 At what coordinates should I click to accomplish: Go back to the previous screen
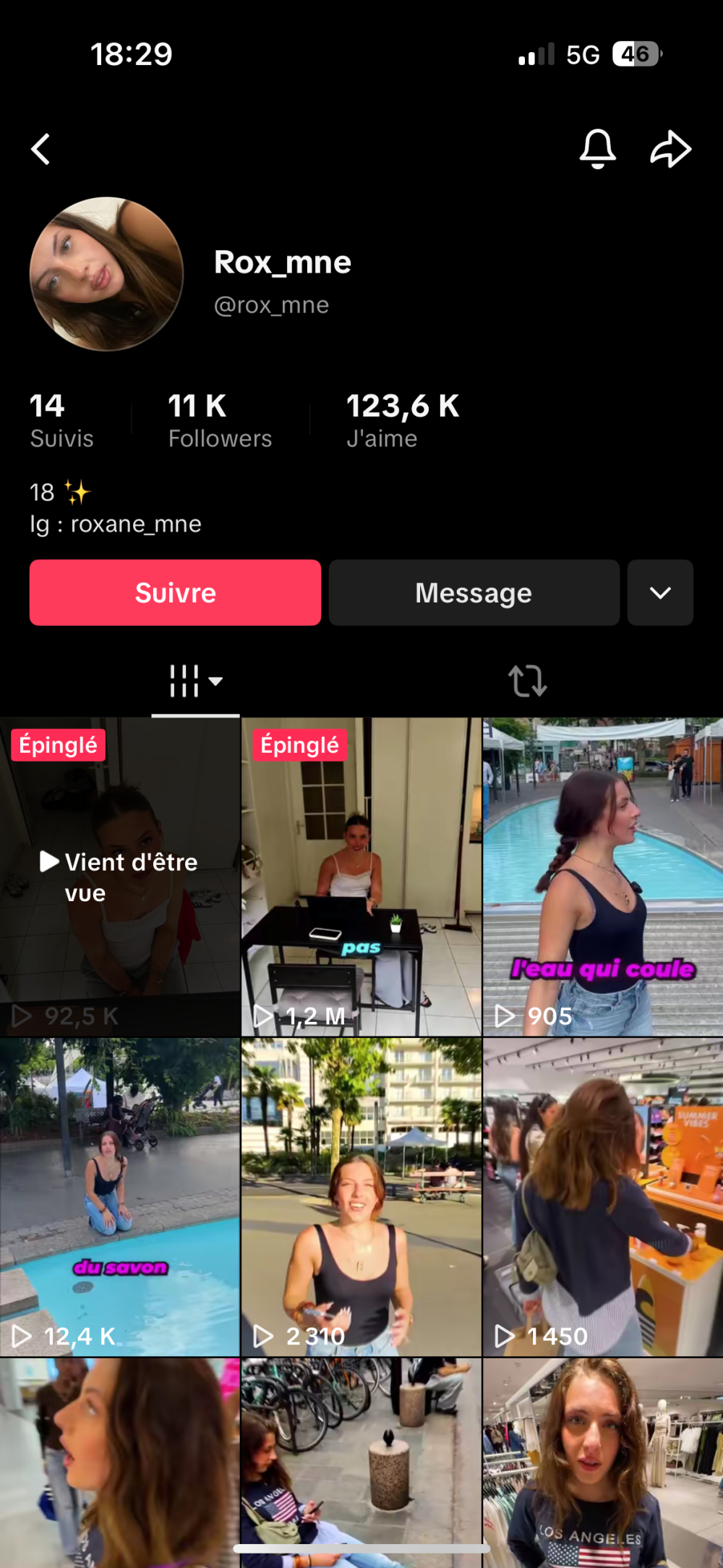click(x=41, y=150)
